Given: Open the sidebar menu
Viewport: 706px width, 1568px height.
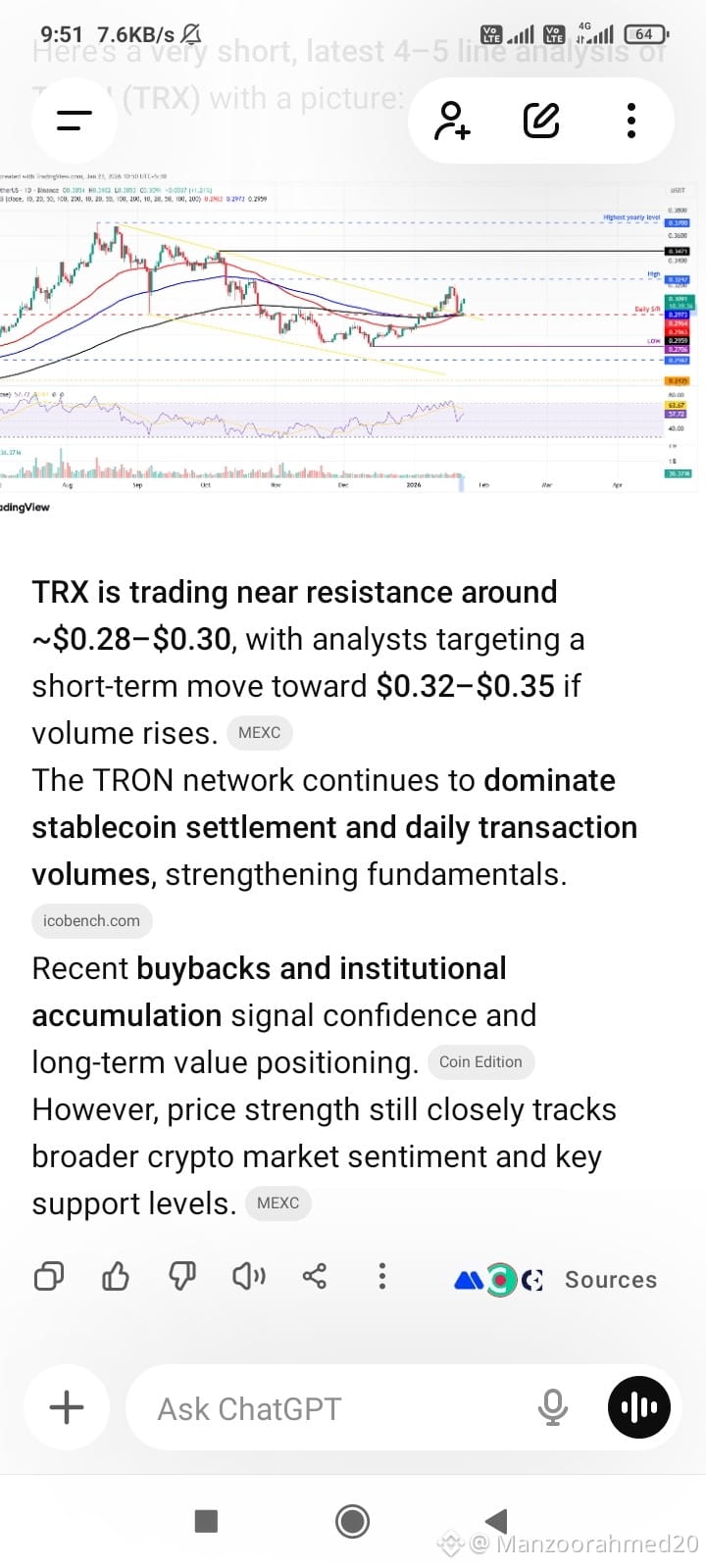Looking at the screenshot, I should tap(74, 121).
